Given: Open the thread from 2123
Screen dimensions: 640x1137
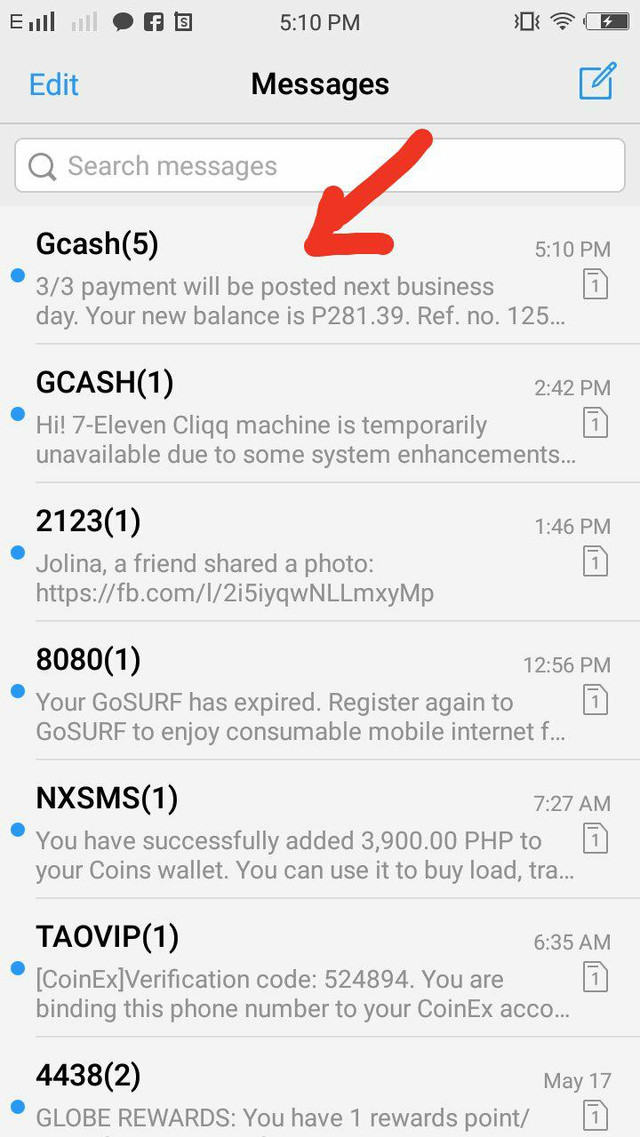Looking at the screenshot, I should [x=320, y=552].
